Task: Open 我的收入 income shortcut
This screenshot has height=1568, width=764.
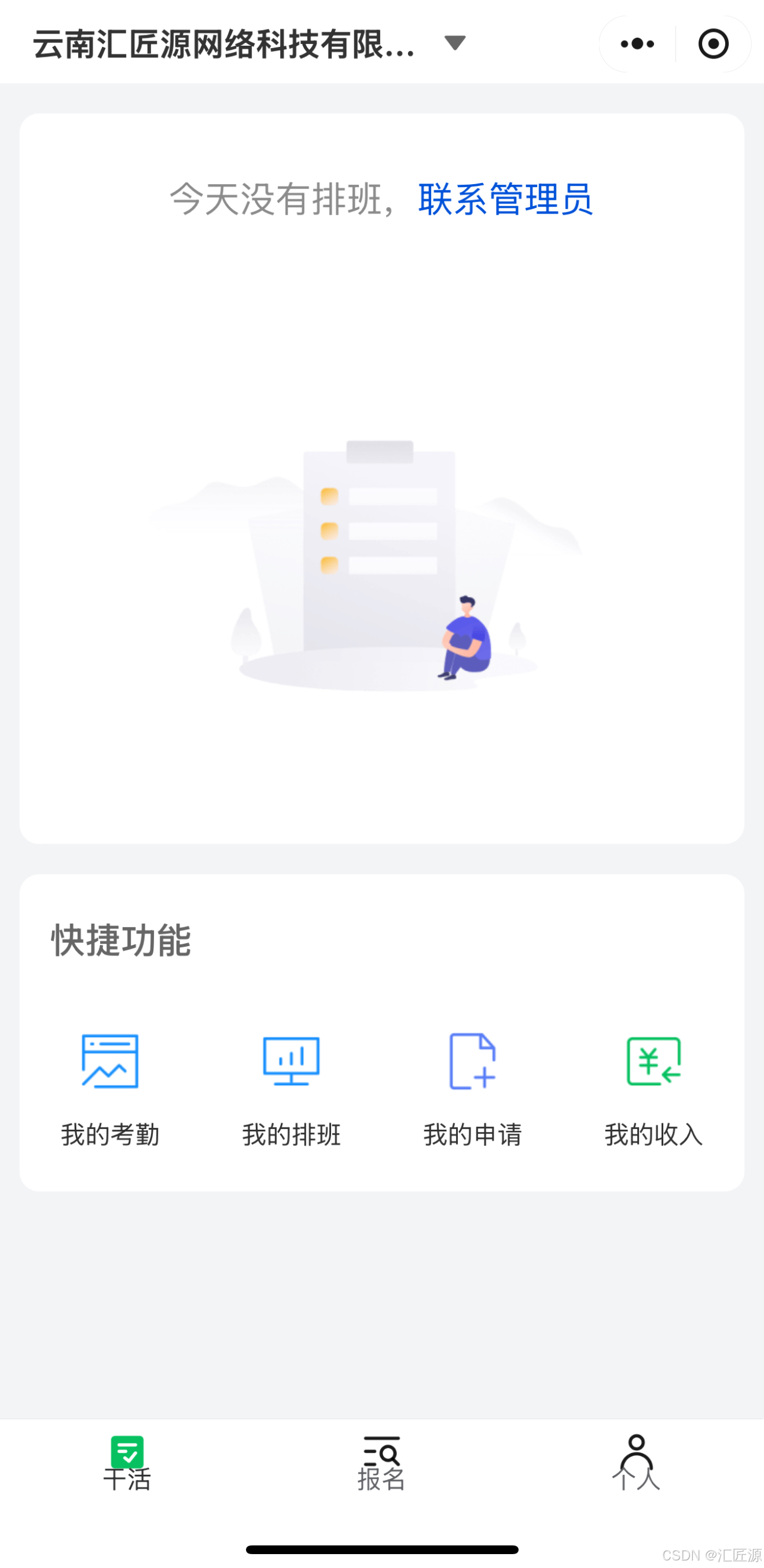Action: [654, 1089]
